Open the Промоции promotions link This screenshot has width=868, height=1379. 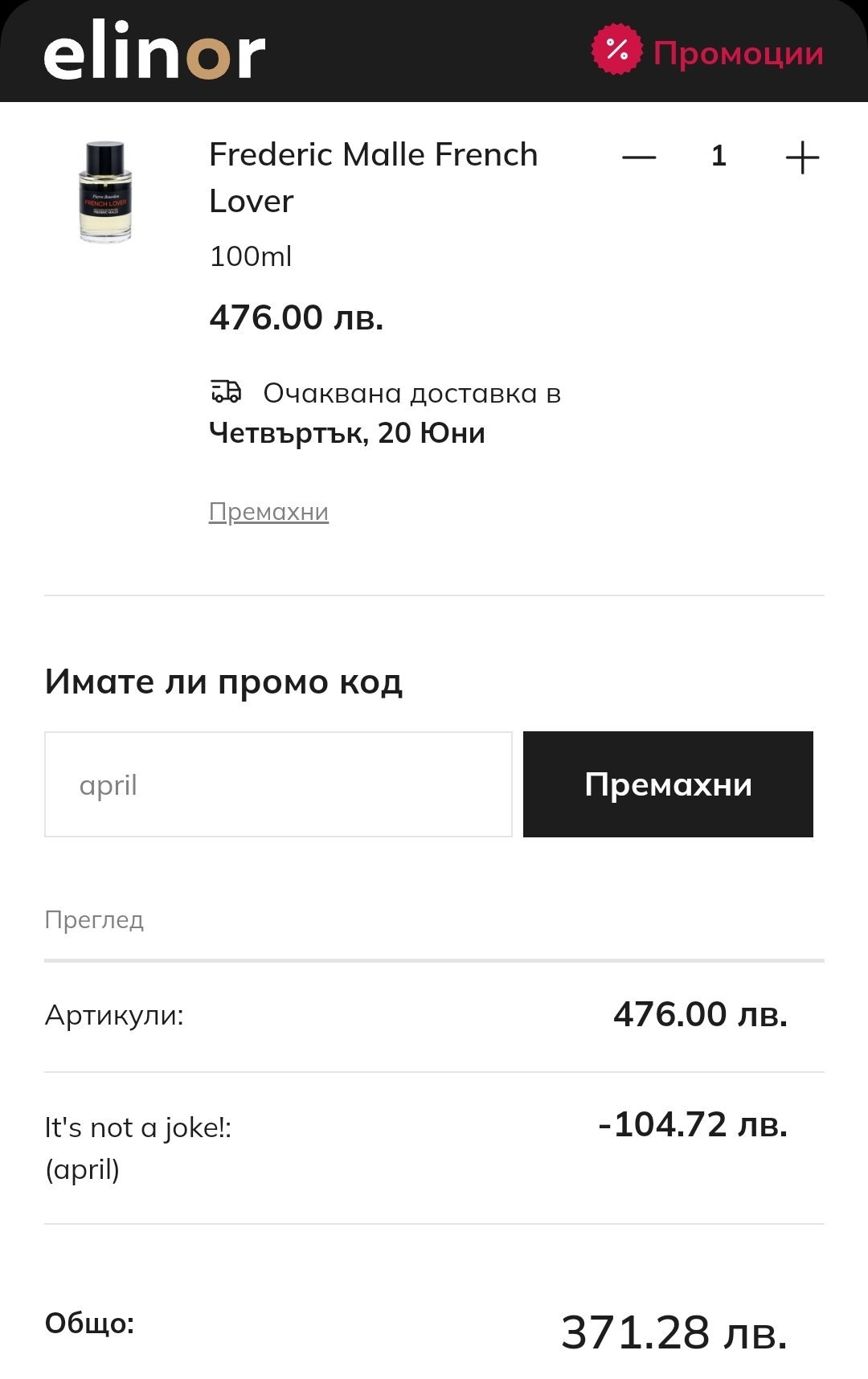709,53
